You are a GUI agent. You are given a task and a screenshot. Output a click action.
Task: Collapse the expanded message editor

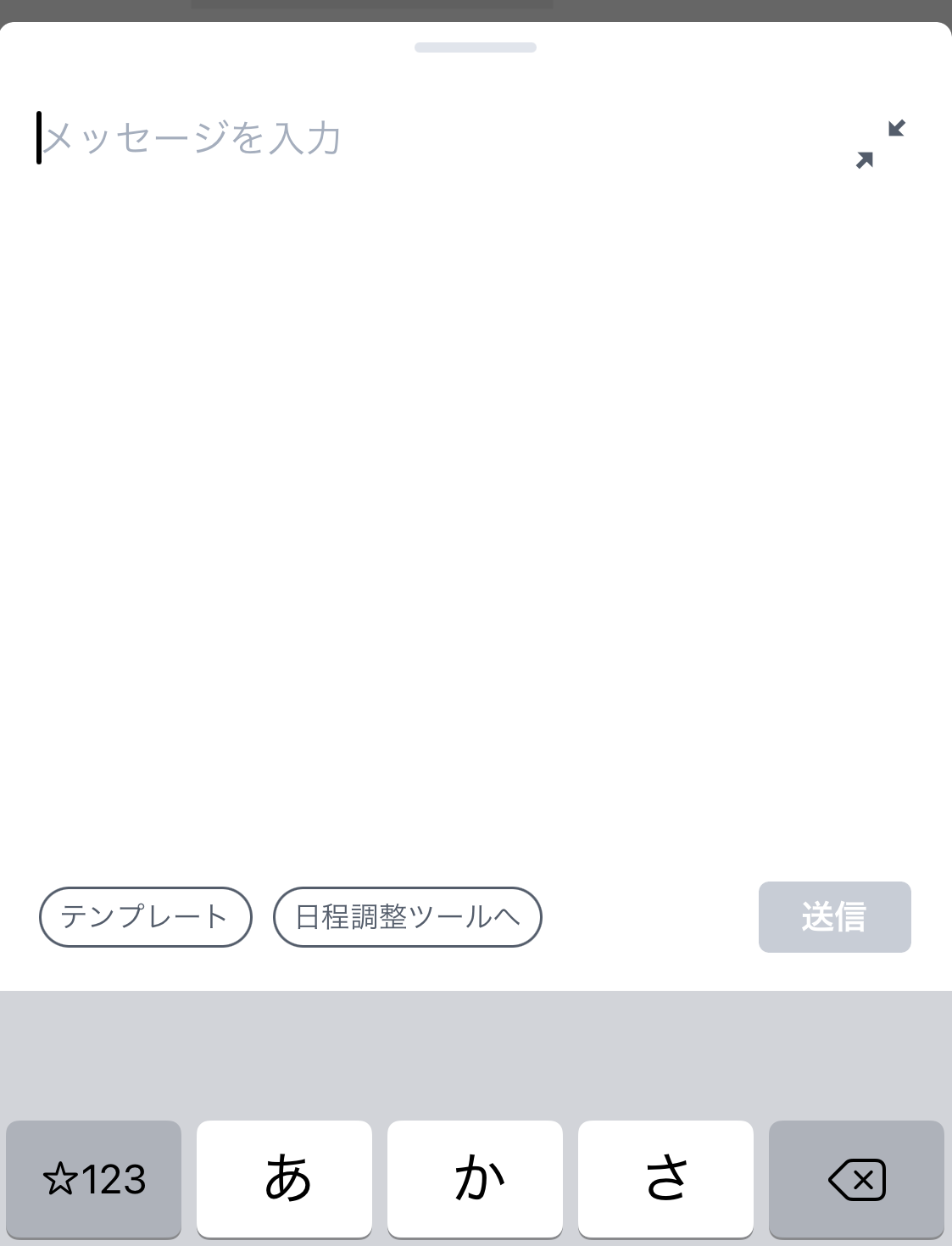pos(880,144)
